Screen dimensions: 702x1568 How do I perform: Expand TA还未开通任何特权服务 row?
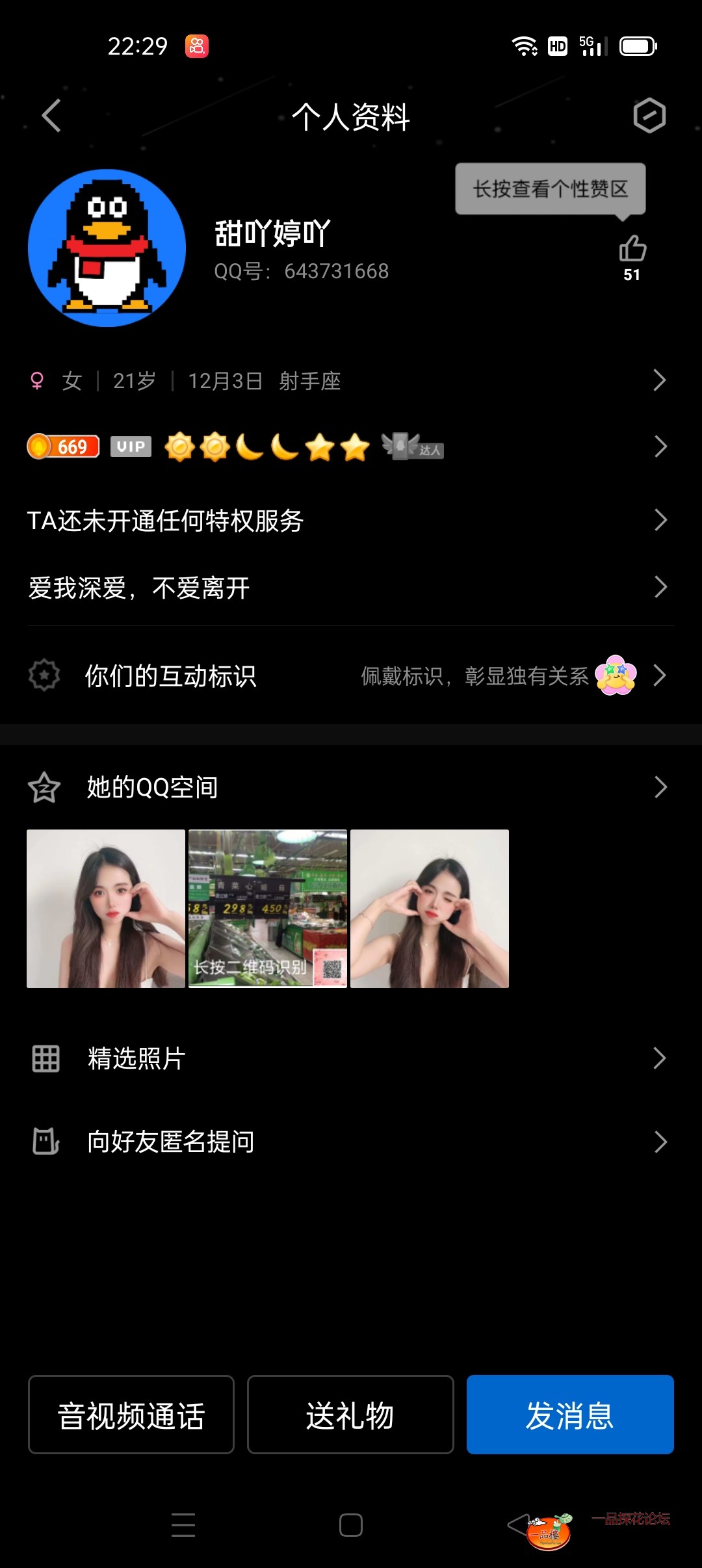[x=660, y=520]
